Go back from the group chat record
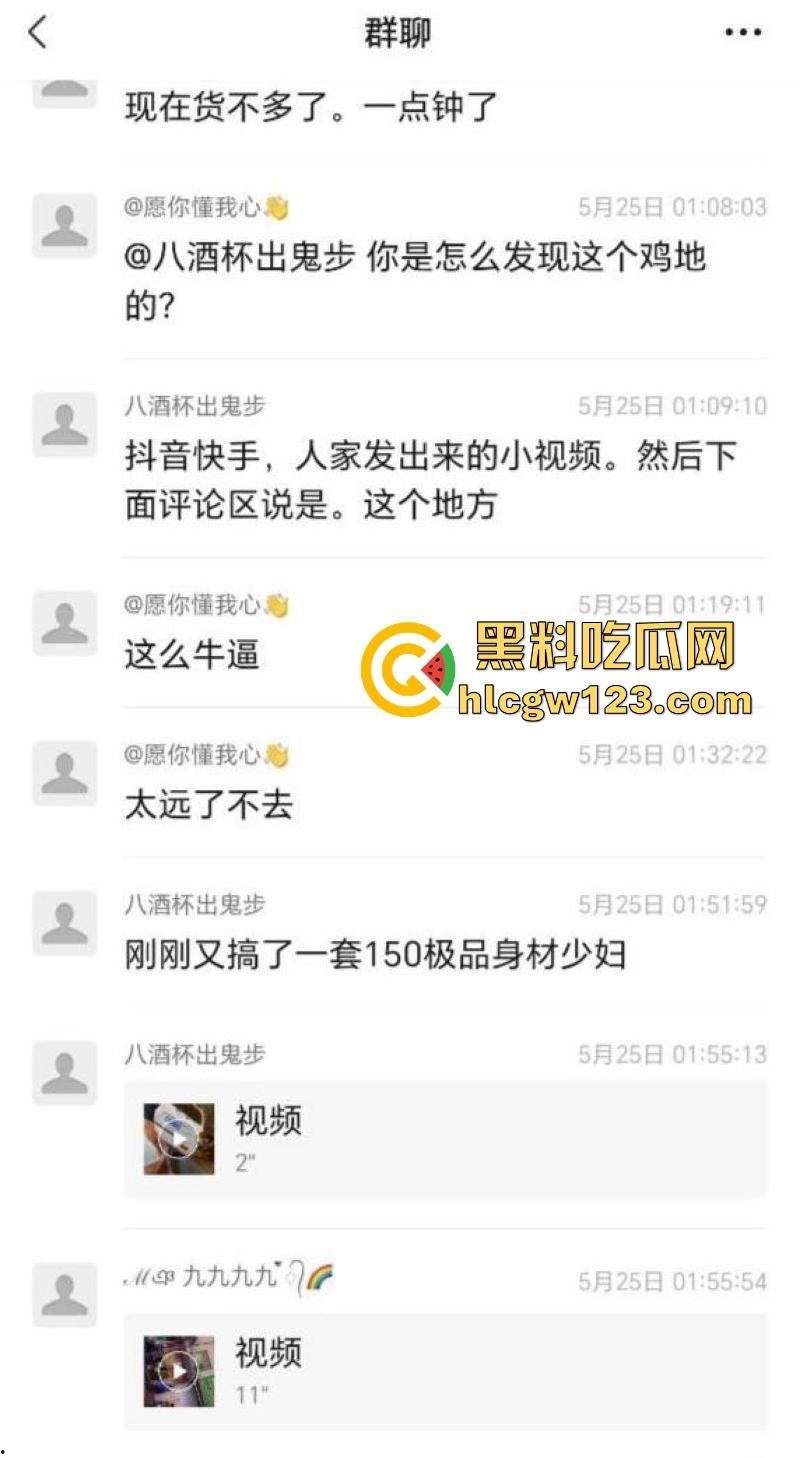The width and height of the screenshot is (800, 1458). click(37, 33)
